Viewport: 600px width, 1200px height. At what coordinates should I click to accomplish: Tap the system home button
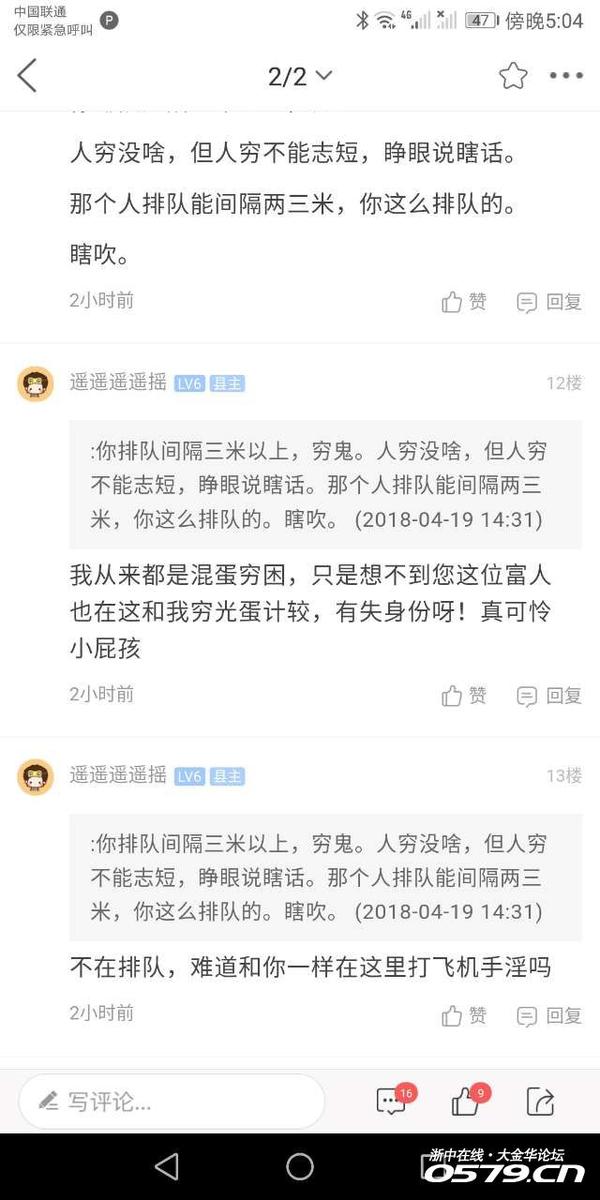(300, 1166)
